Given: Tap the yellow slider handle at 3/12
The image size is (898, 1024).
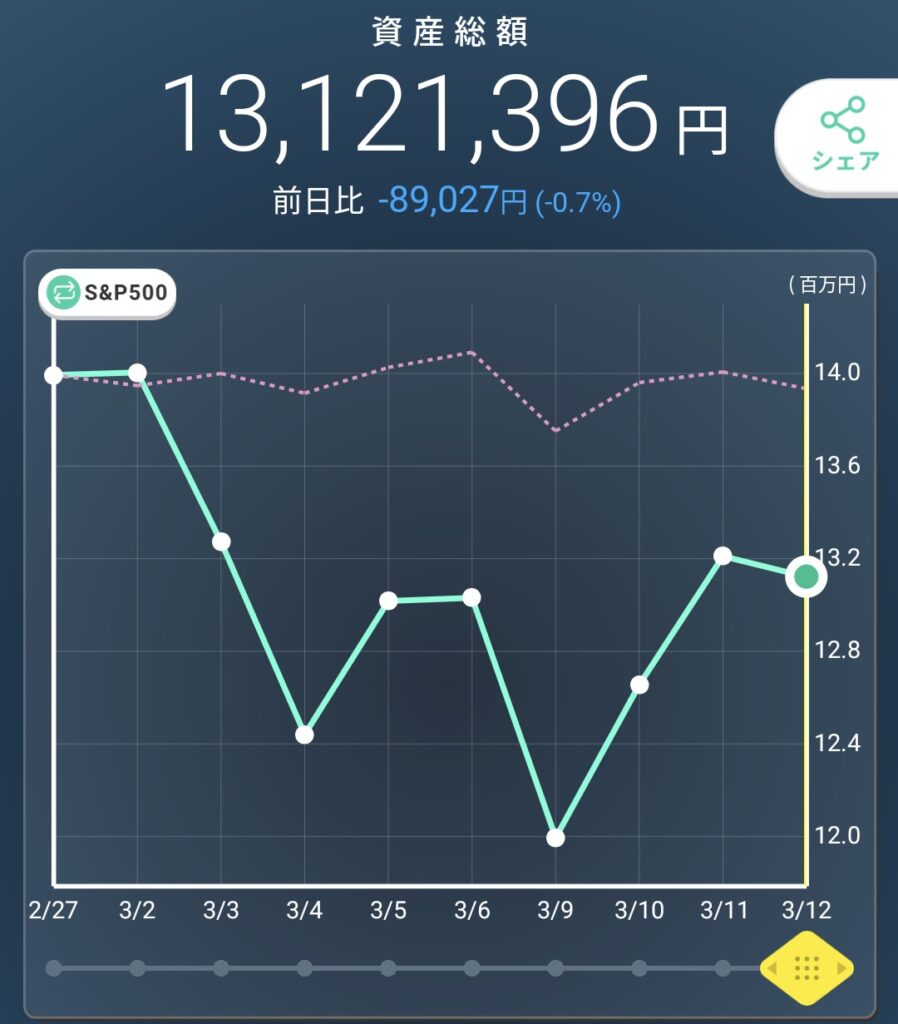Looking at the screenshot, I should click(806, 968).
